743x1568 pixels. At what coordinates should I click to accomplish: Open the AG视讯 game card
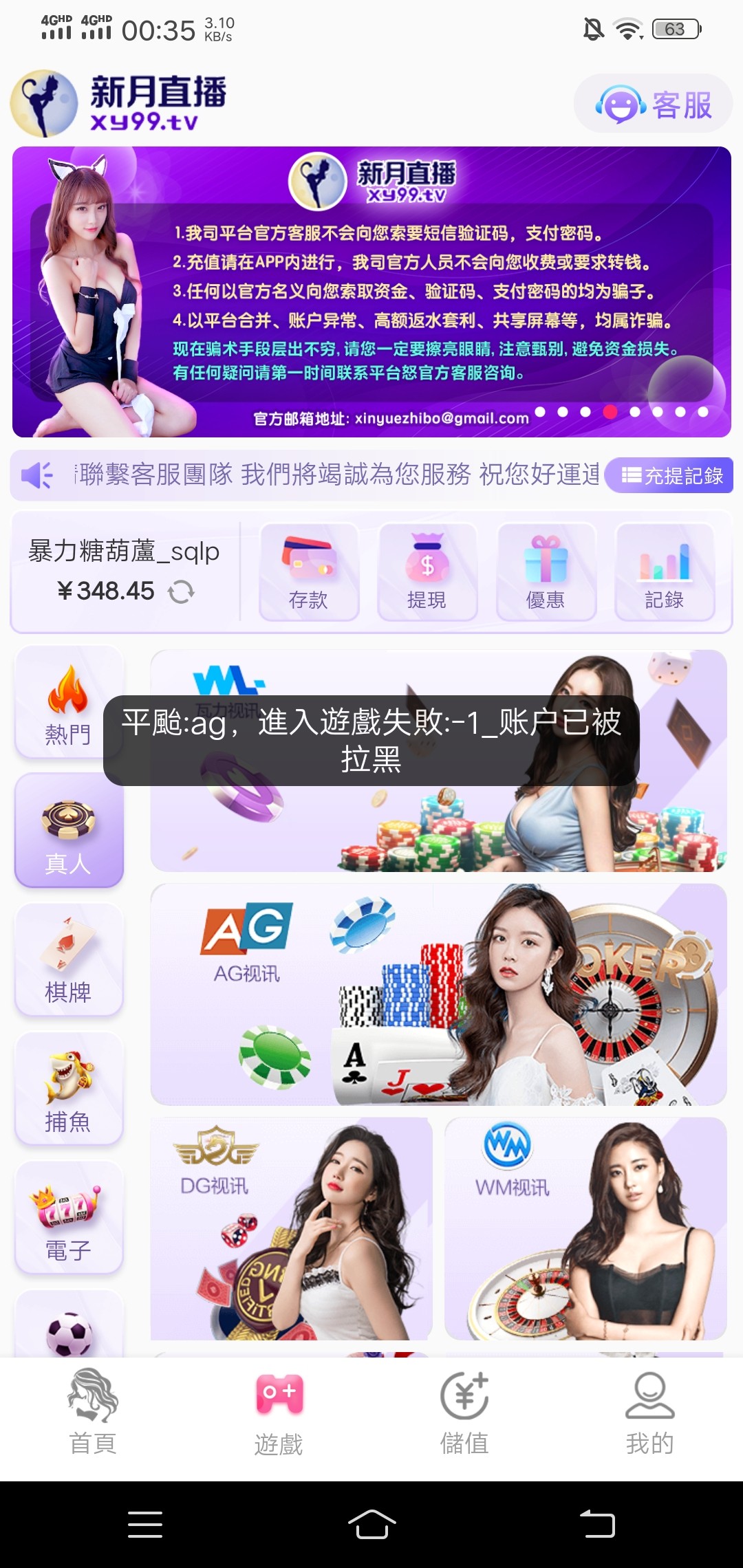click(x=438, y=994)
